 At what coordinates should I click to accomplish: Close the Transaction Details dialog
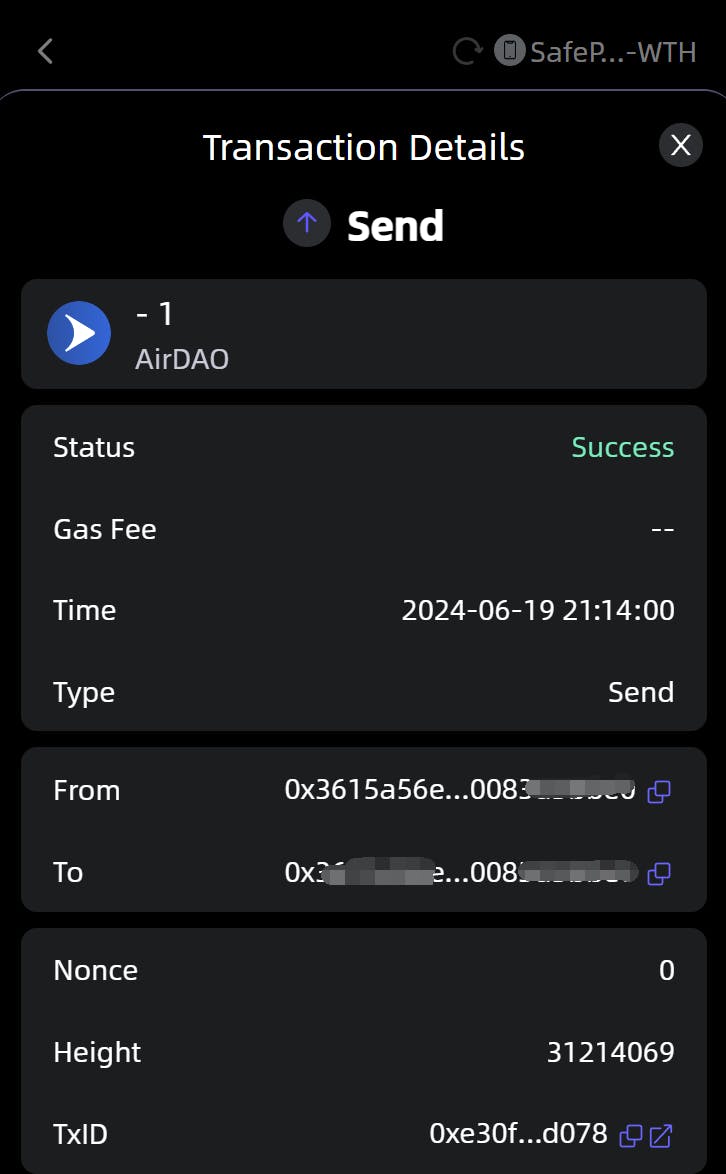coord(680,146)
